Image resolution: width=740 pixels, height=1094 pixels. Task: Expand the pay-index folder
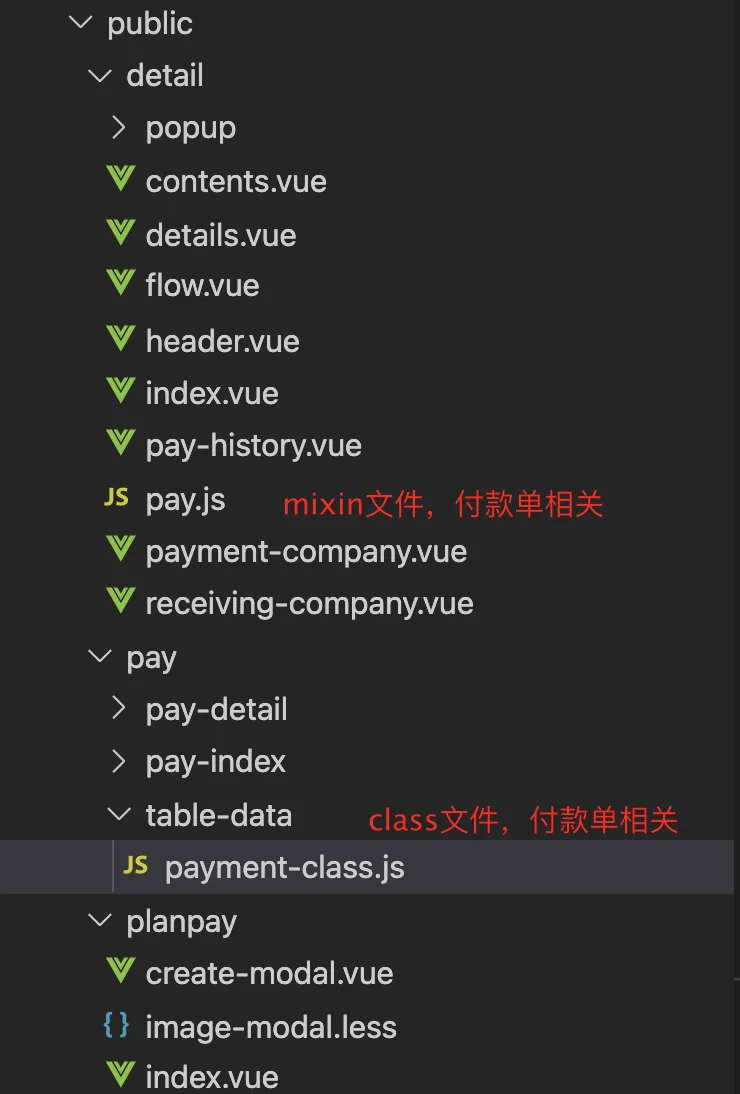(x=119, y=761)
